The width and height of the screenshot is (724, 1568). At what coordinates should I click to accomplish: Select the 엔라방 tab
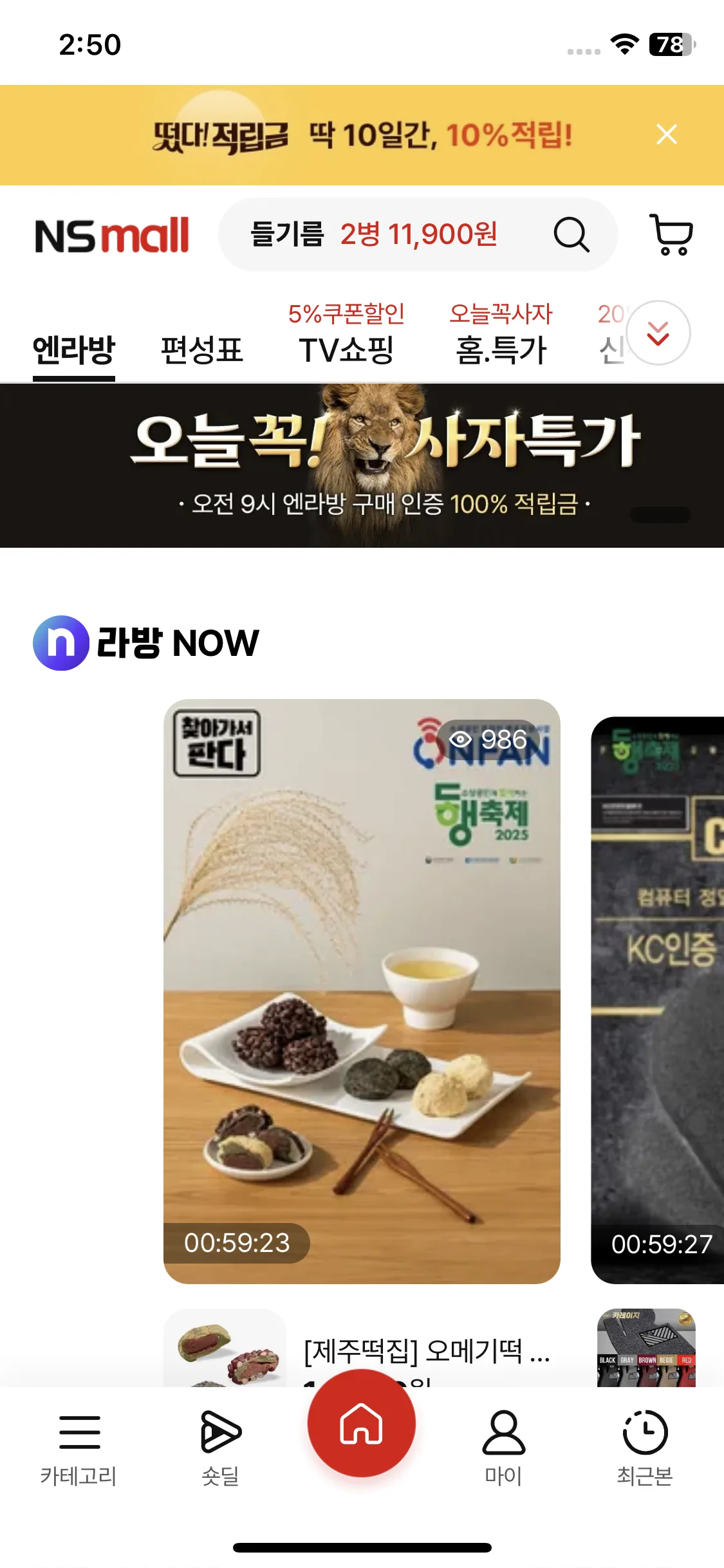(x=74, y=350)
